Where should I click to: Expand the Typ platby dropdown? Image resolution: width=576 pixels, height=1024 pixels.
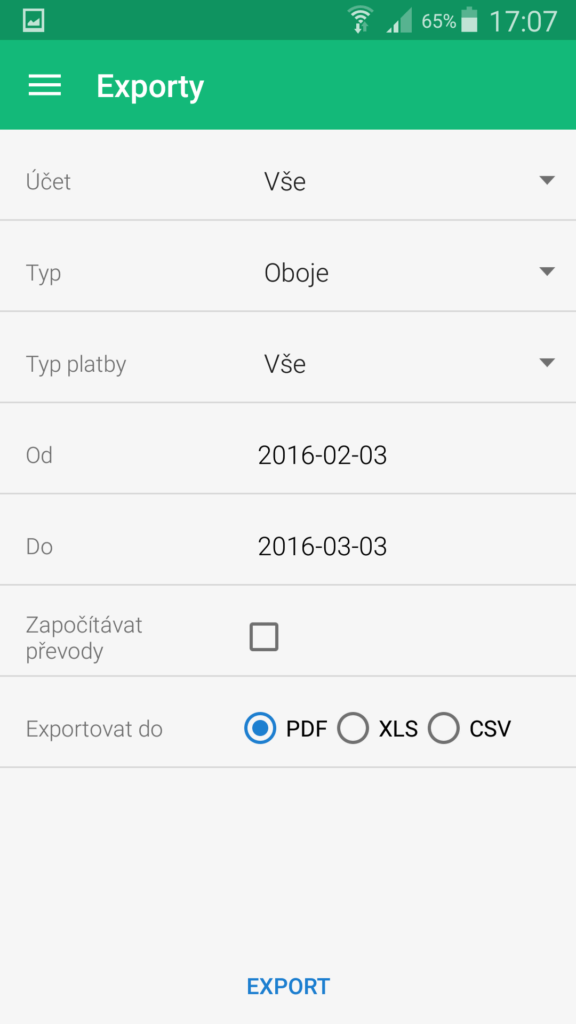click(x=409, y=364)
